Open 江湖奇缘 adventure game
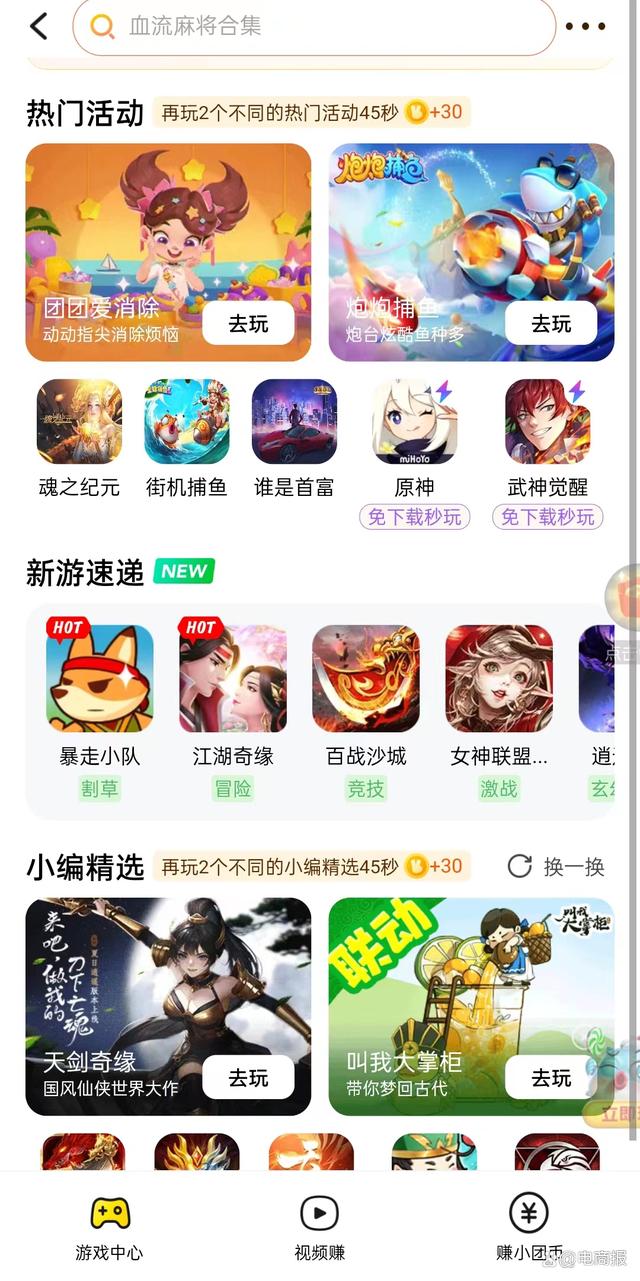 (232, 679)
